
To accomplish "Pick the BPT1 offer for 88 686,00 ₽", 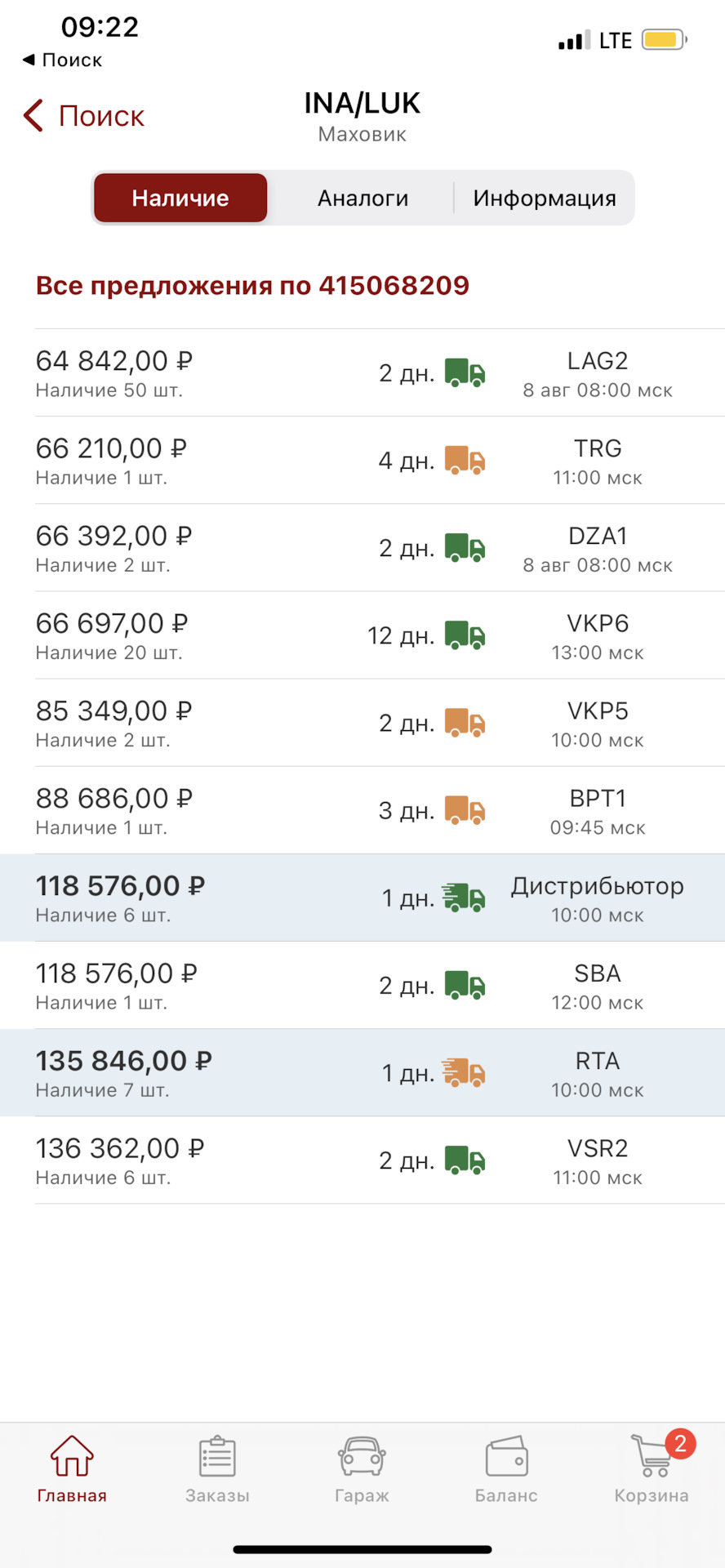I will [362, 810].
